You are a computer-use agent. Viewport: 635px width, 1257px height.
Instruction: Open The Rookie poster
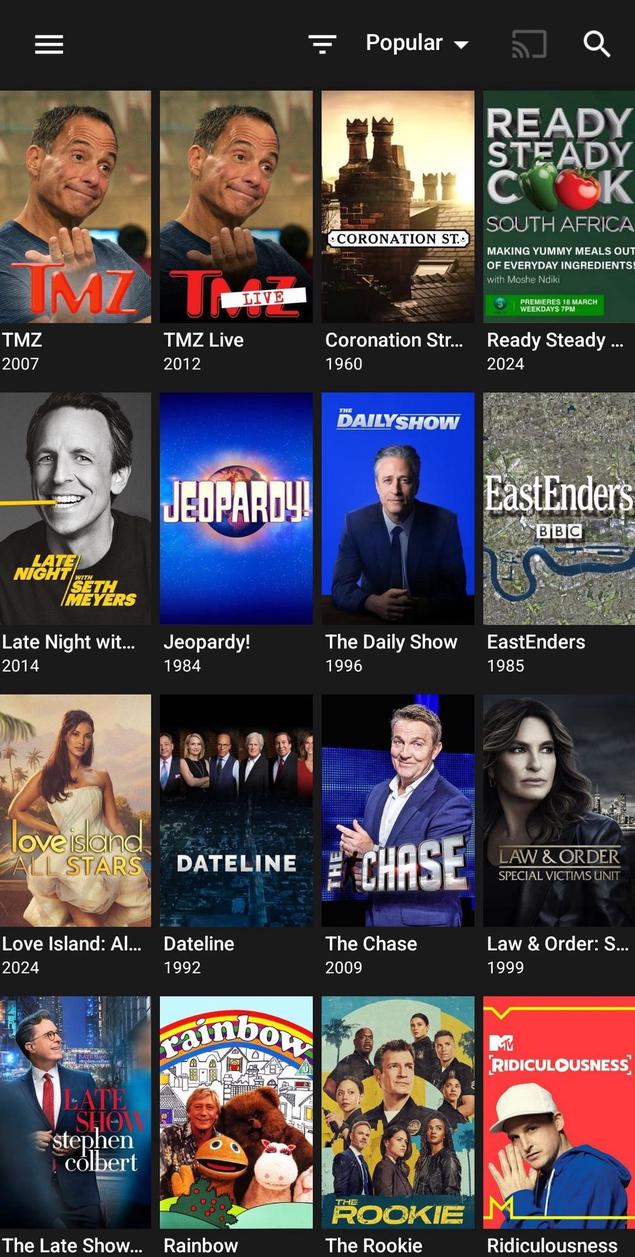(398, 1112)
